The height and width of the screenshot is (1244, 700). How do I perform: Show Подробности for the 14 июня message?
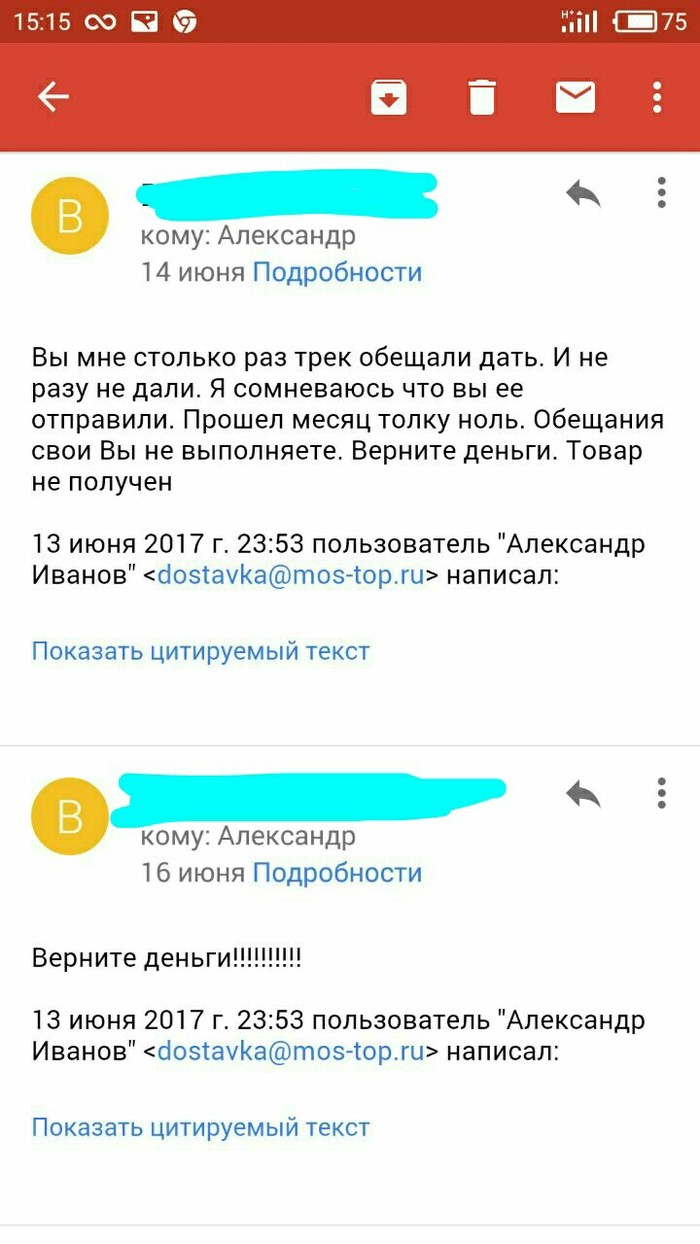point(337,272)
